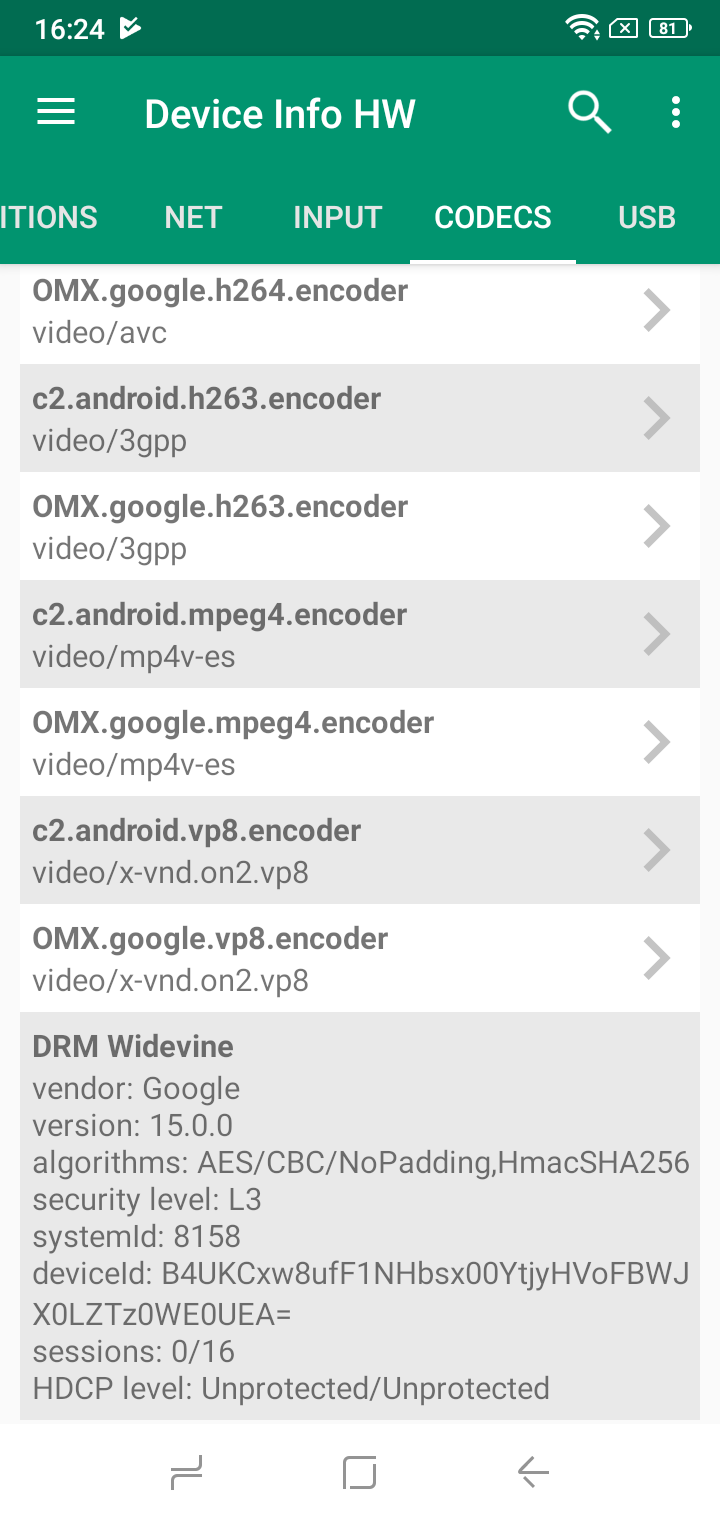720x1520 pixels.
Task: Open OMX.google.mpeg4.encoder entry
Action: pyautogui.click(x=360, y=742)
